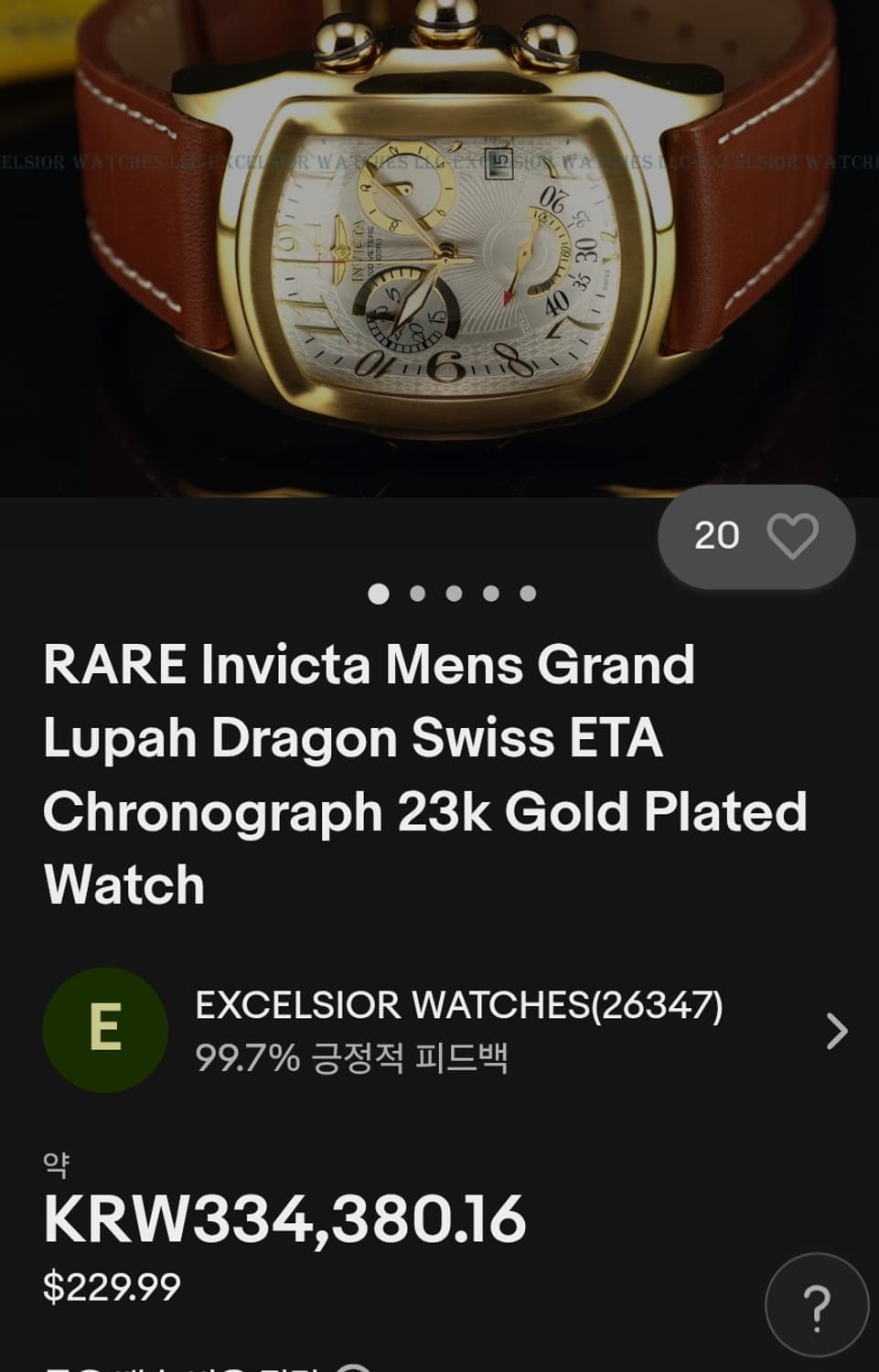Viewport: 879px width, 1372px height.
Task: Tap the gold watch product photo
Action: pos(439,247)
